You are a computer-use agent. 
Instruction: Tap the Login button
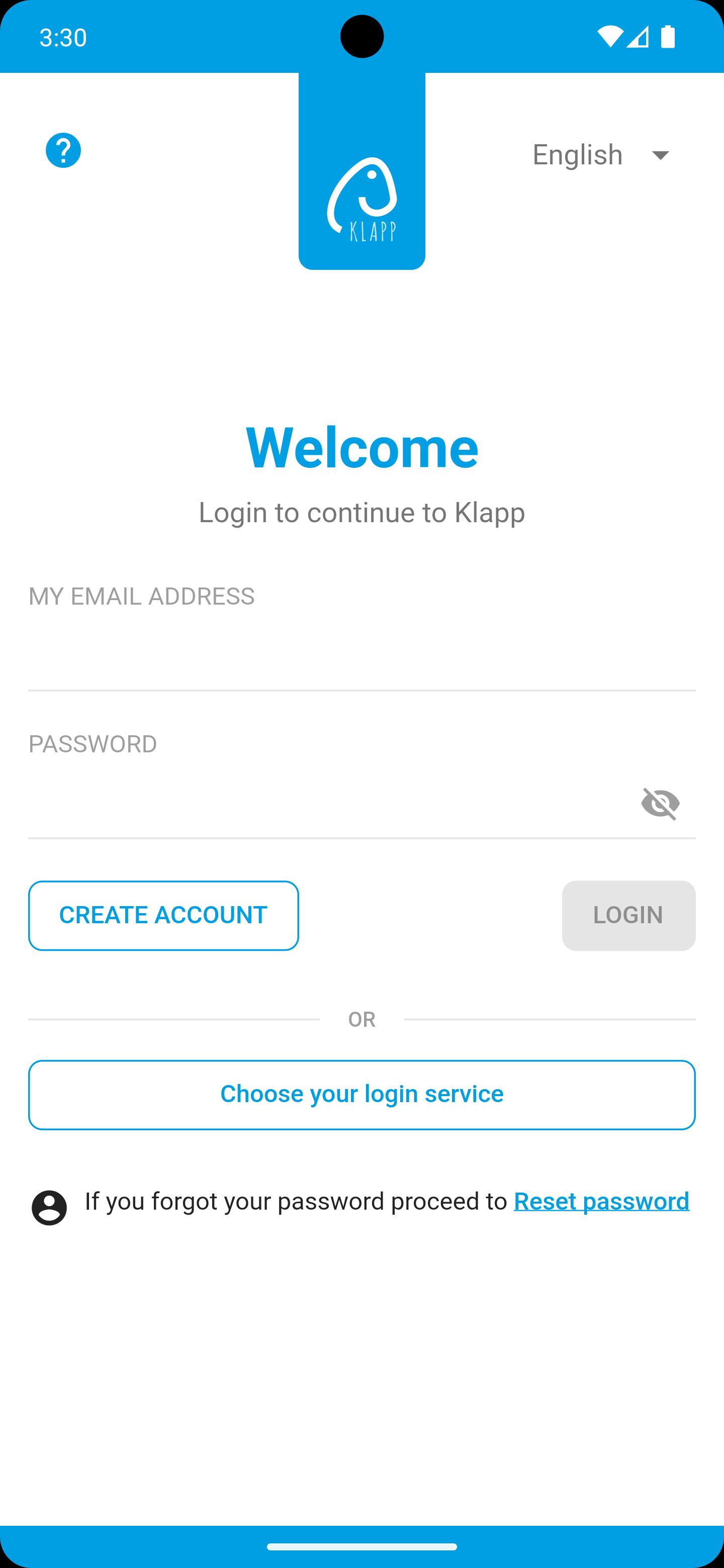(x=628, y=916)
